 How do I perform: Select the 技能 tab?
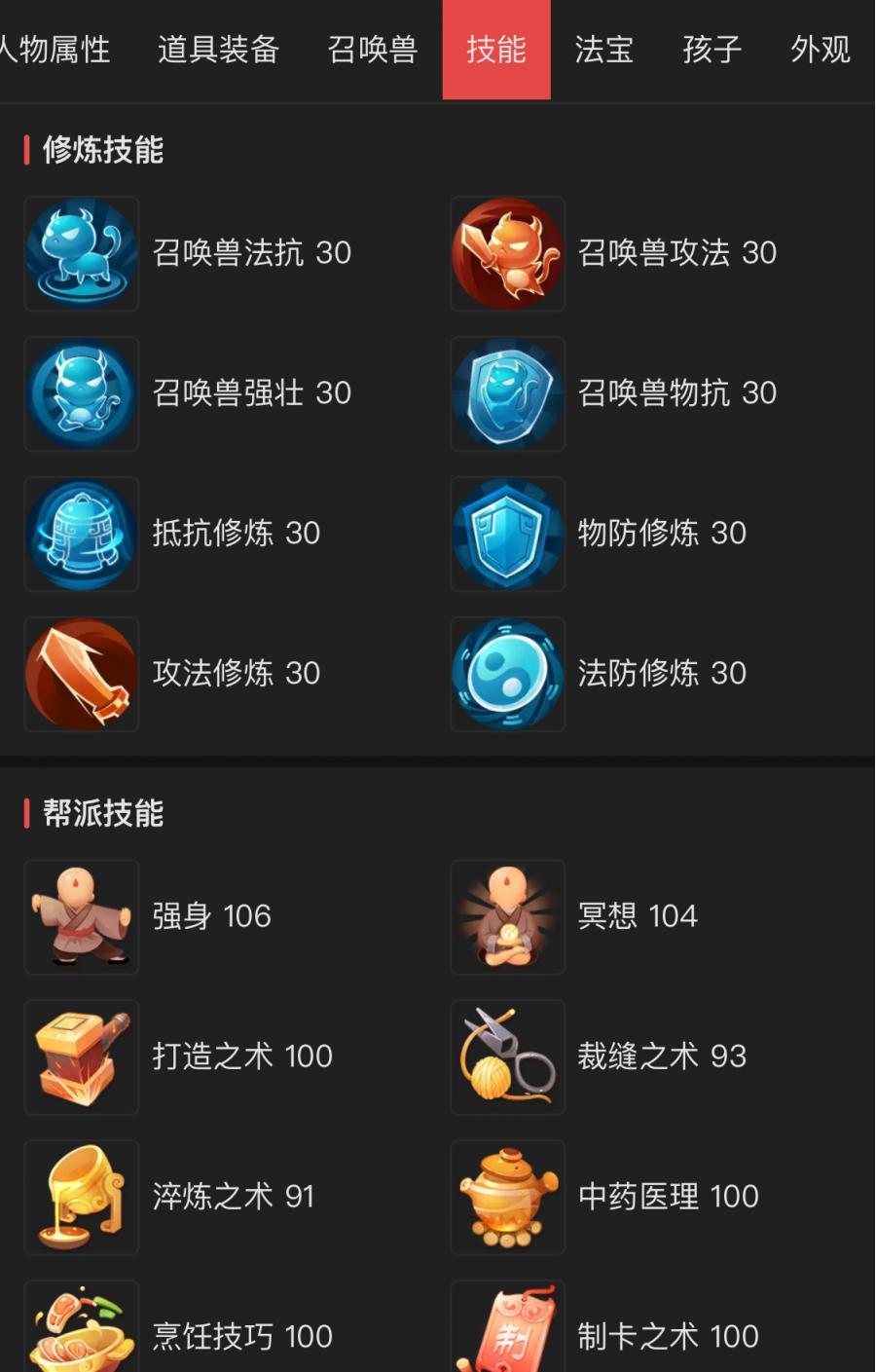coord(496,50)
